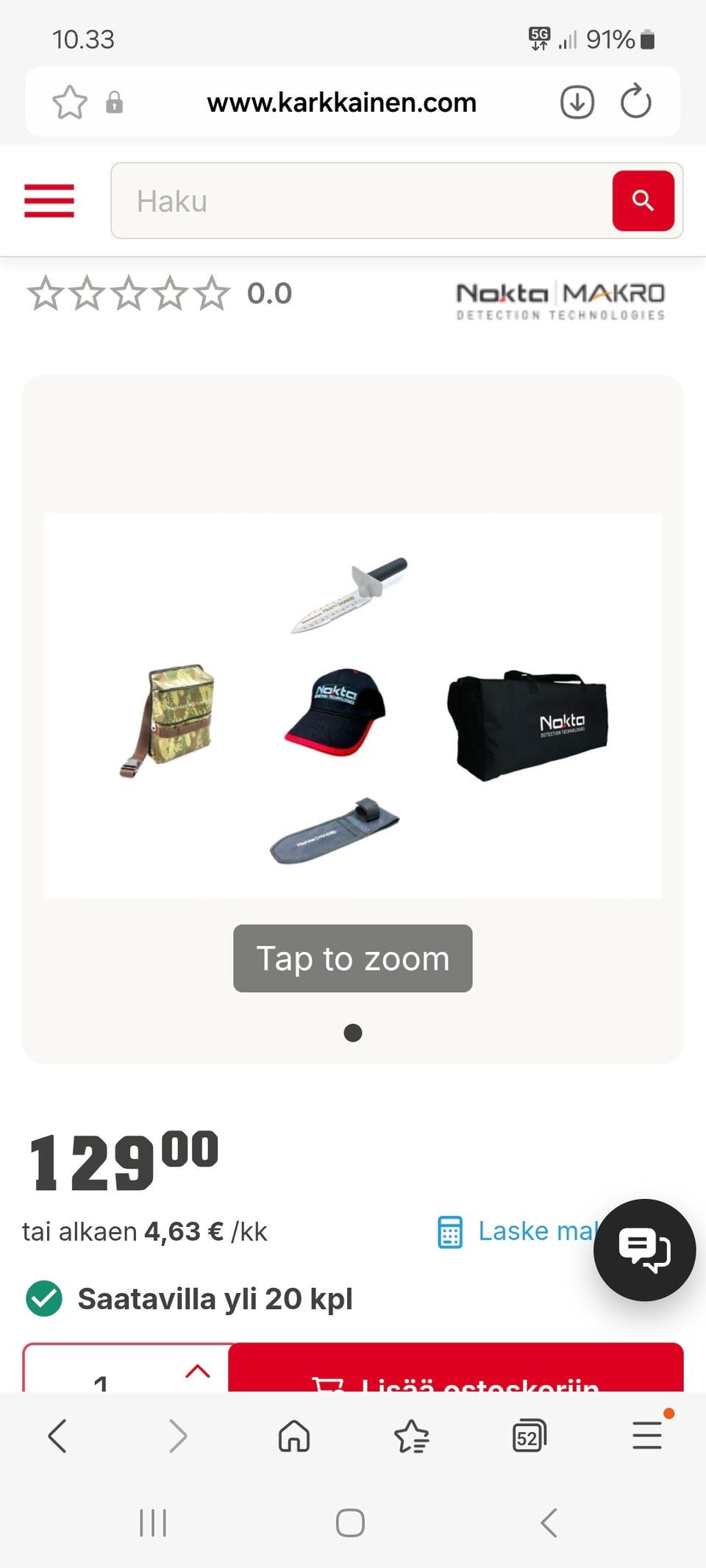Tap the red search magnifier button
This screenshot has height=1568, width=706.
click(643, 201)
